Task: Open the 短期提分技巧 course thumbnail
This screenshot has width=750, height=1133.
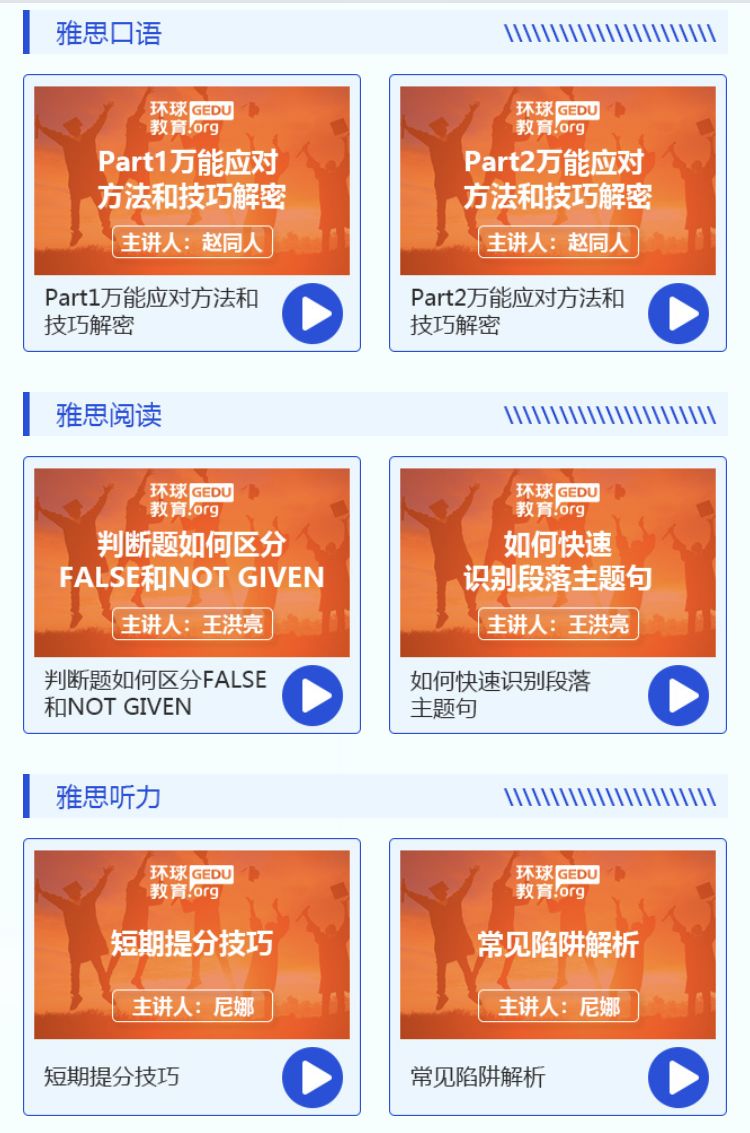Action: (x=192, y=944)
